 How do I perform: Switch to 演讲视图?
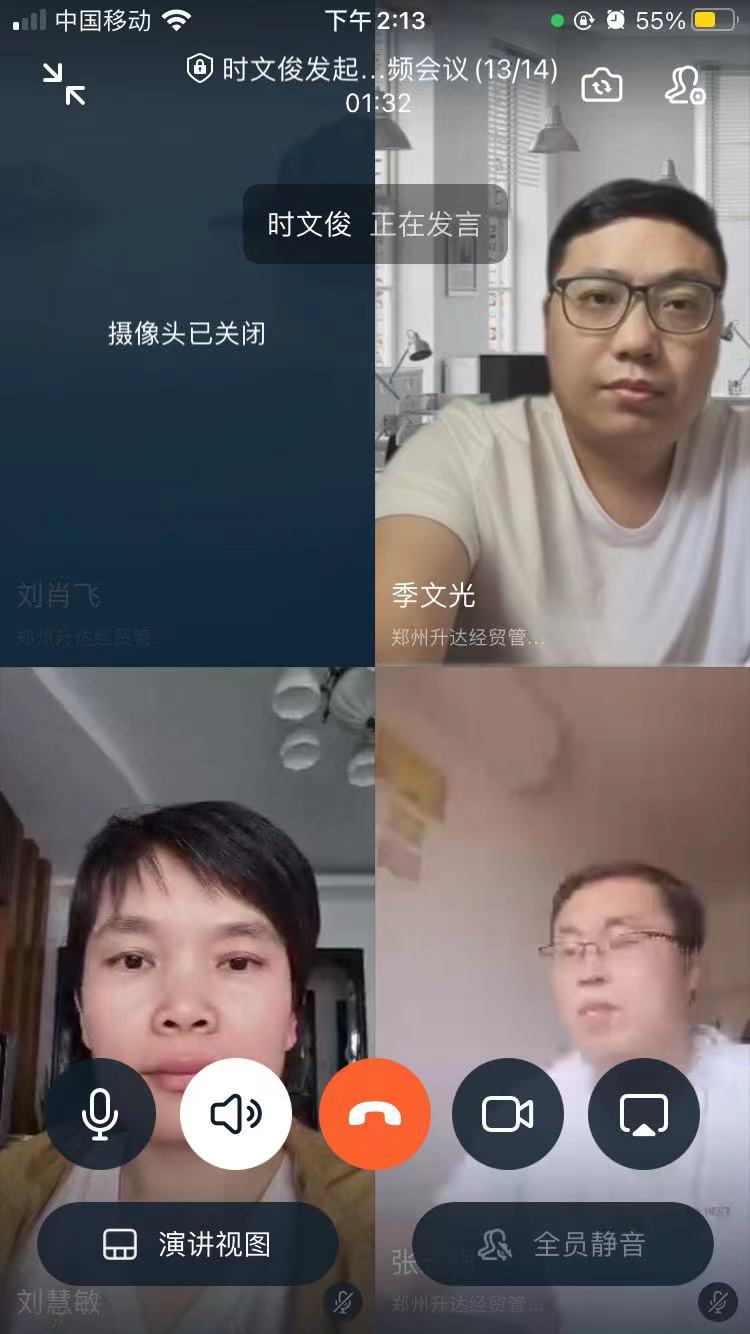click(188, 1244)
